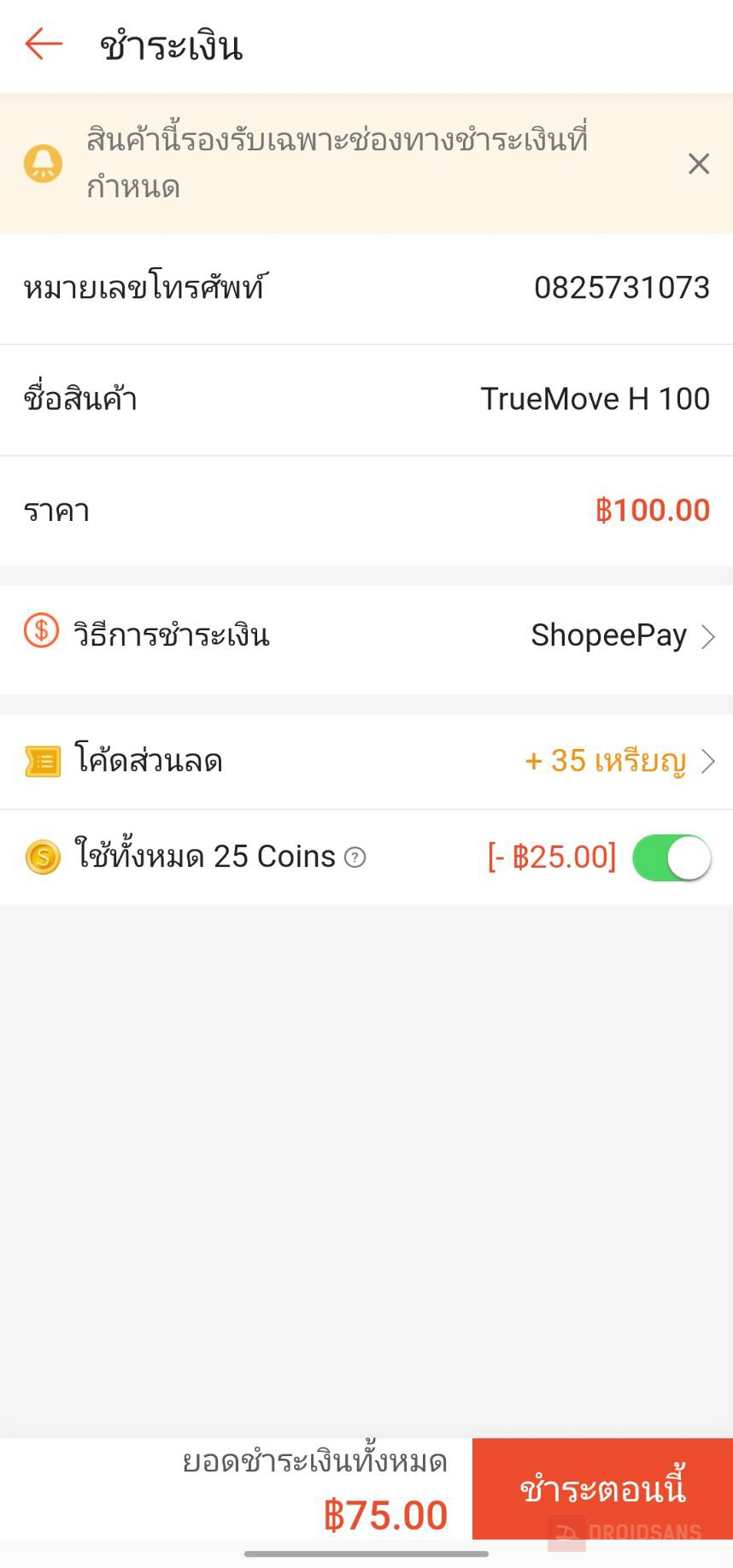Go back from the ชำระเงิน page
Viewport: 733px width, 1568px height.
pos(44,44)
